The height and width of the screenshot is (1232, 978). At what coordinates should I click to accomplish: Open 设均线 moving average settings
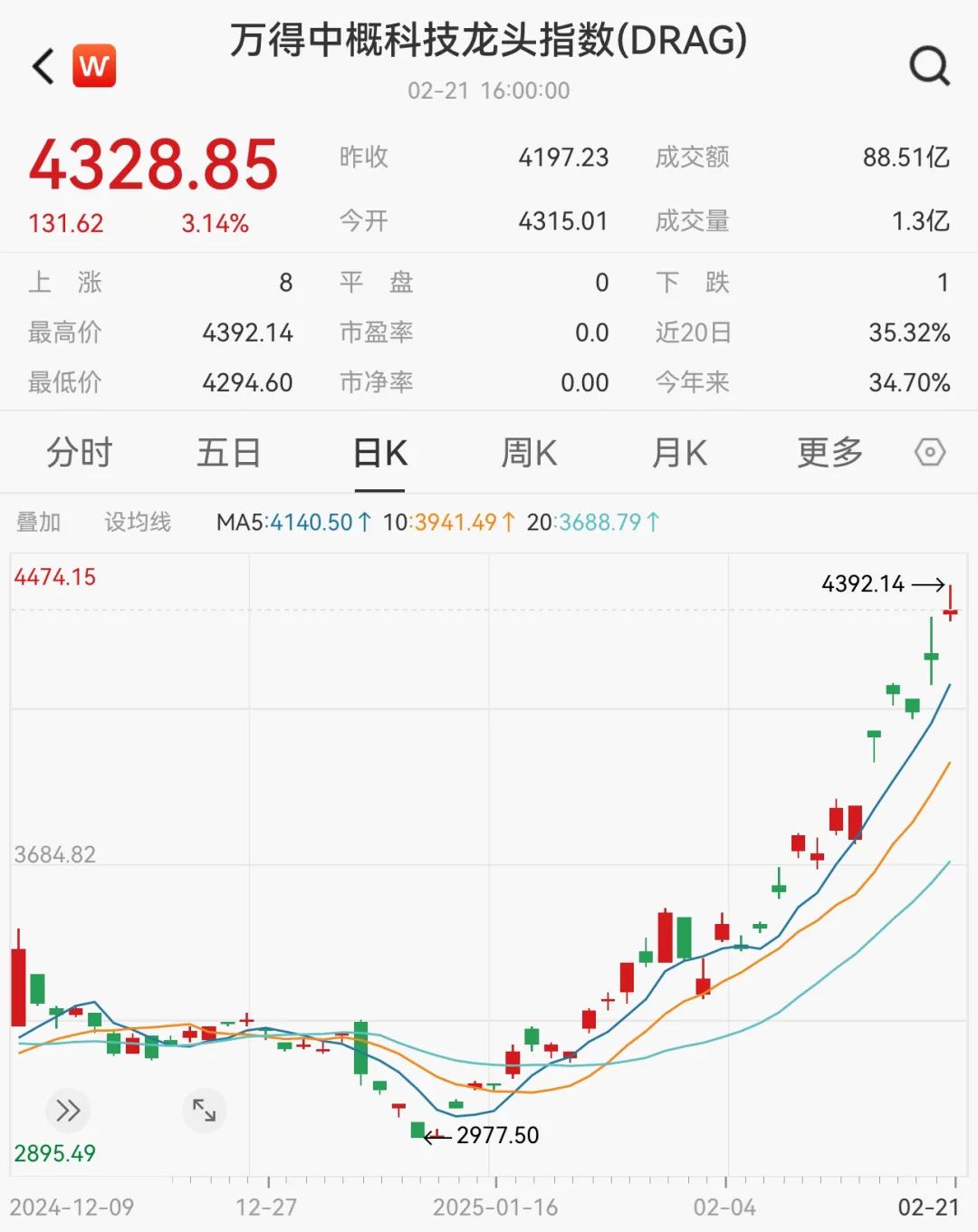click(x=138, y=522)
